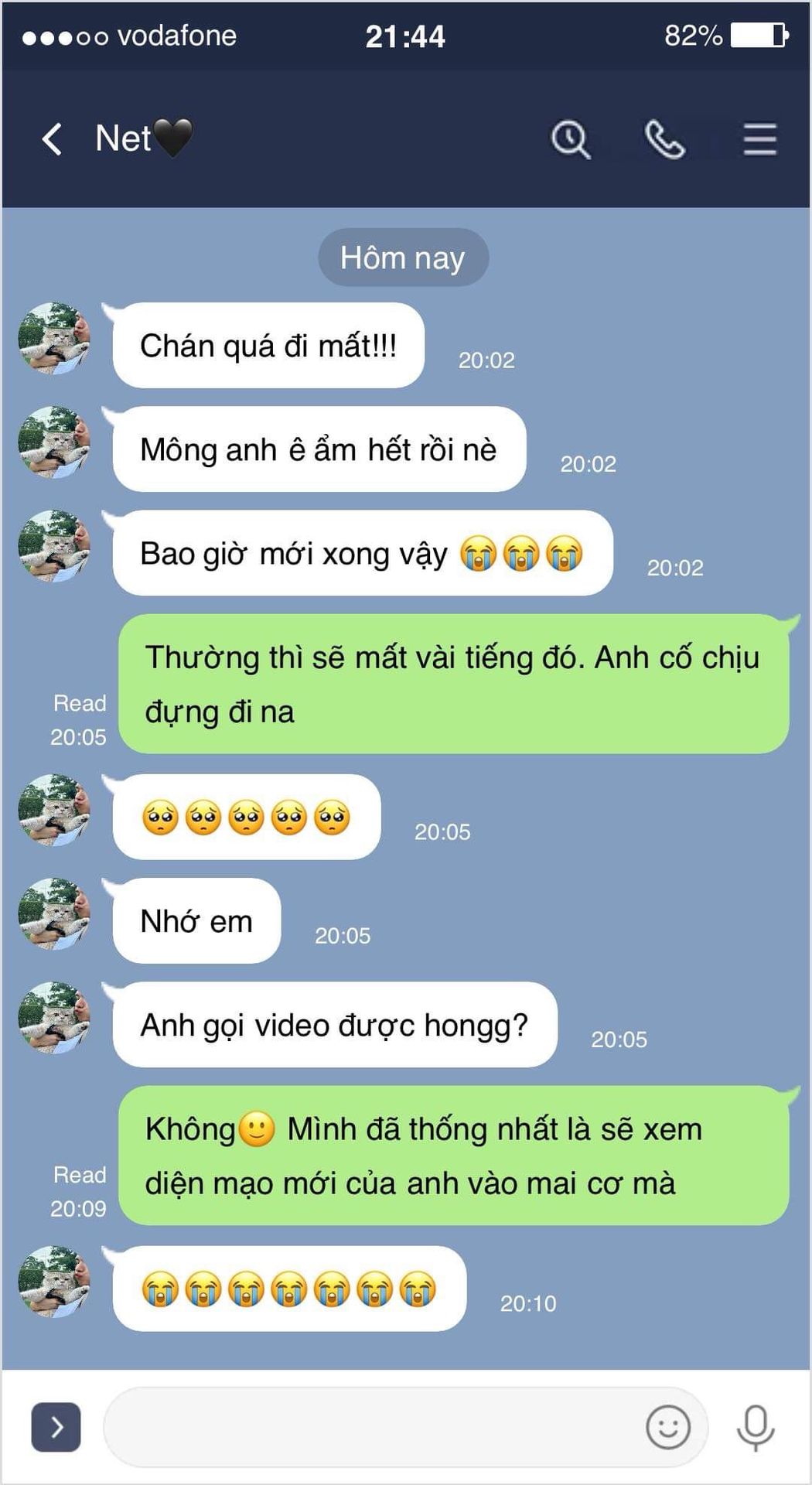
Task: Open the chat hamburger menu
Action: (x=759, y=139)
